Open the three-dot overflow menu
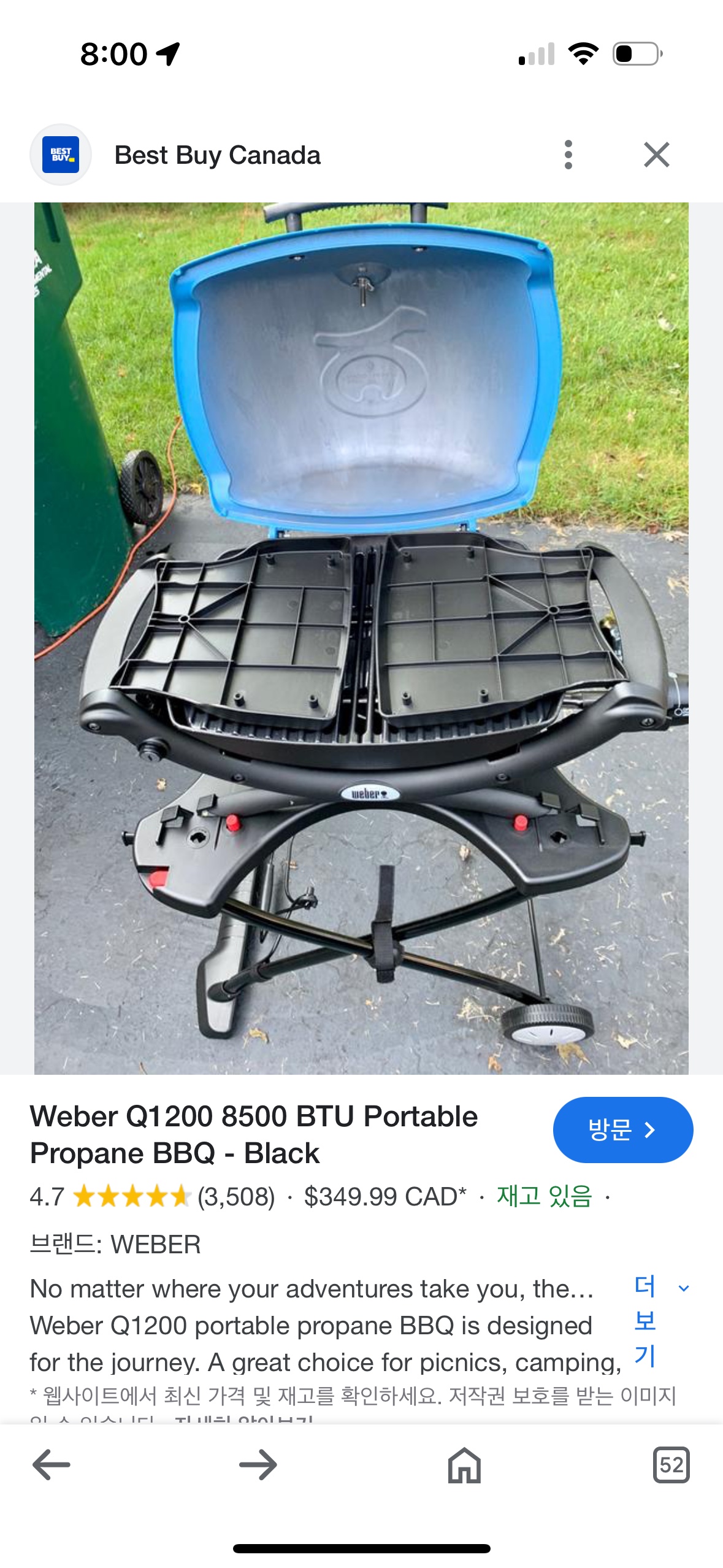Viewport: 723px width, 1568px height. pos(568,155)
